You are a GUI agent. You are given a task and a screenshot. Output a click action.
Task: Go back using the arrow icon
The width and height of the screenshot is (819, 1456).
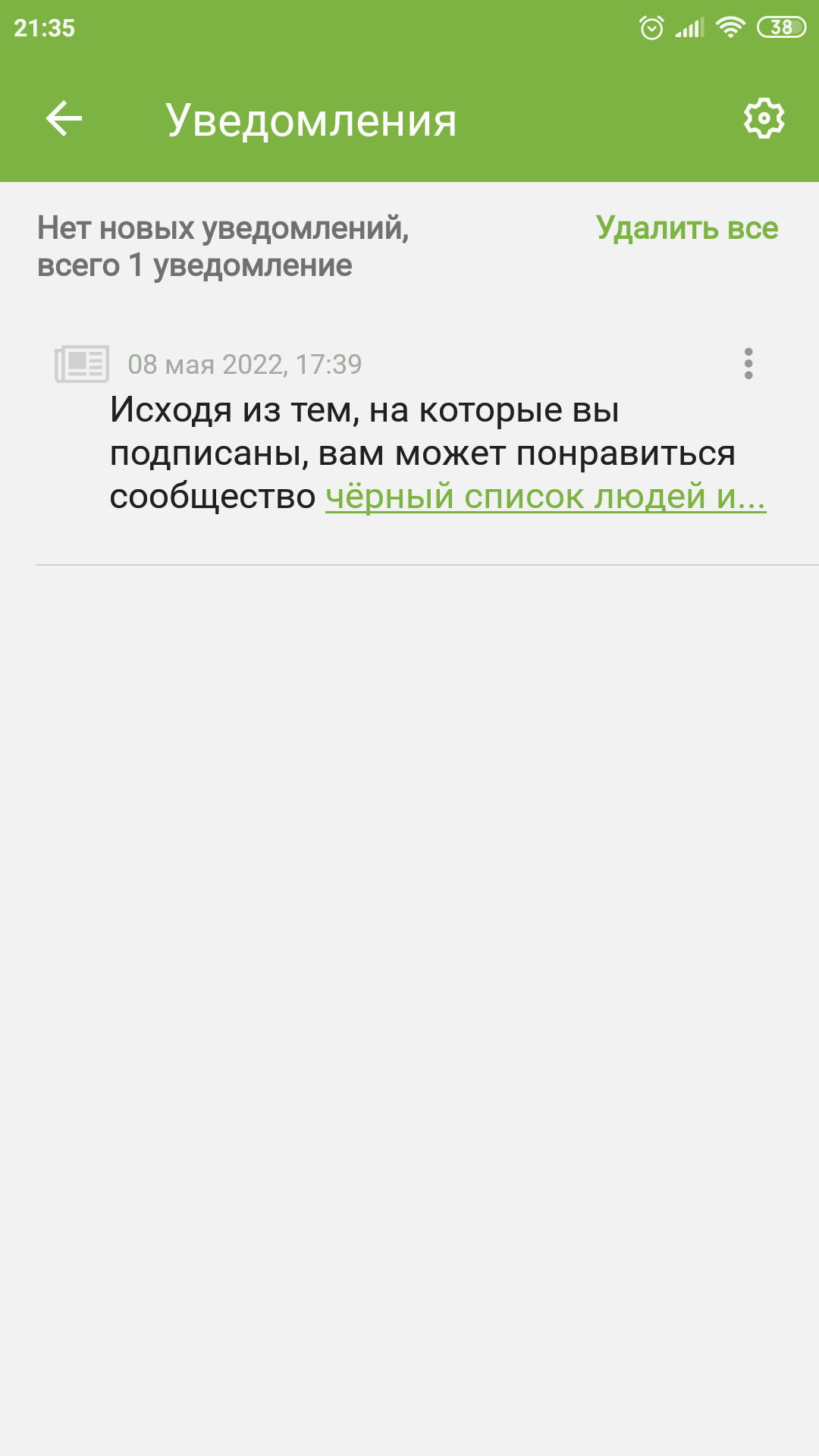pyautogui.click(x=64, y=119)
